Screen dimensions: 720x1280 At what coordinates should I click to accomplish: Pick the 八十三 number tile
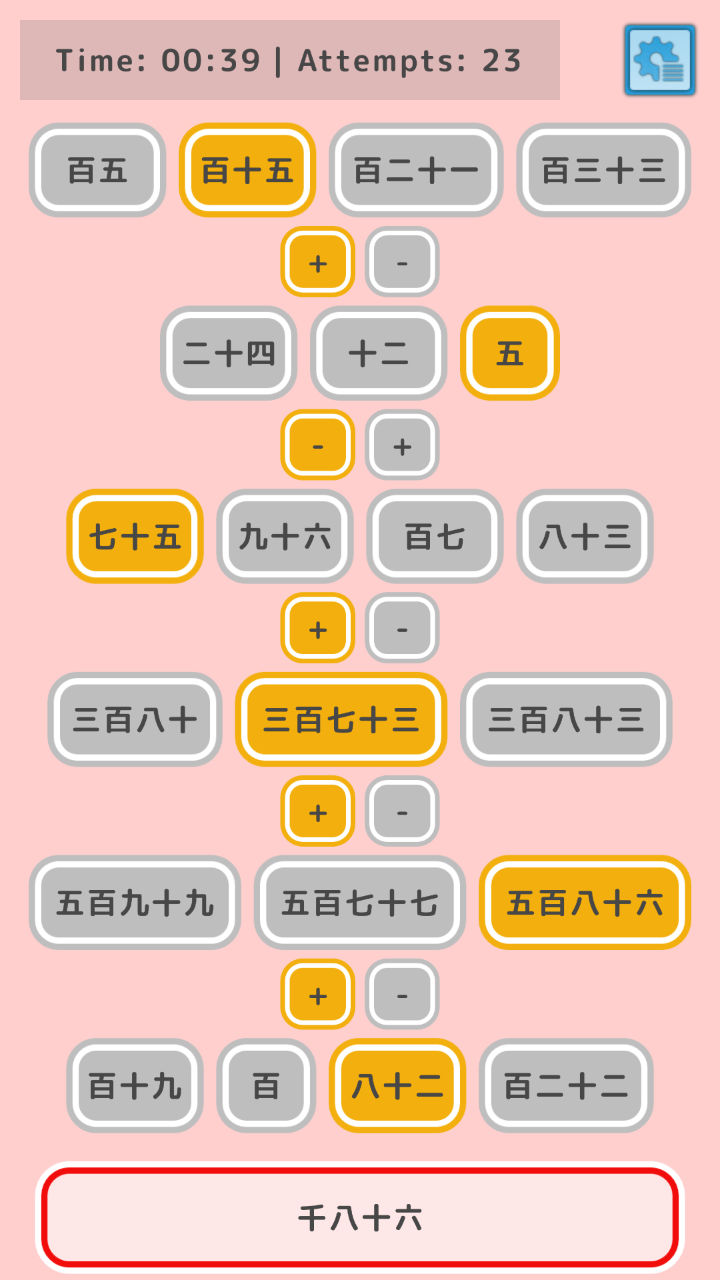point(585,536)
